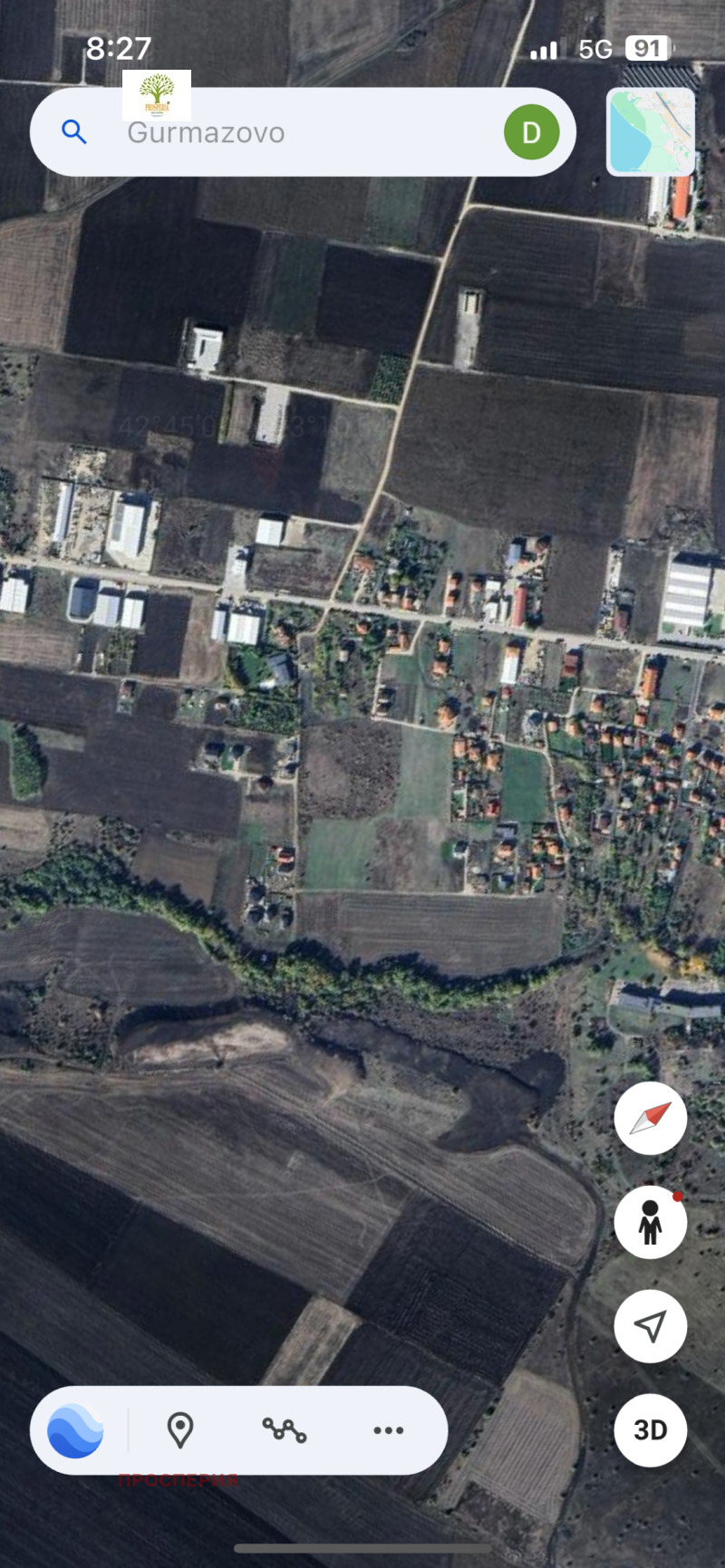Viewport: 725px width, 1568px height.
Task: Open the three-dot more options
Action: [389, 1430]
